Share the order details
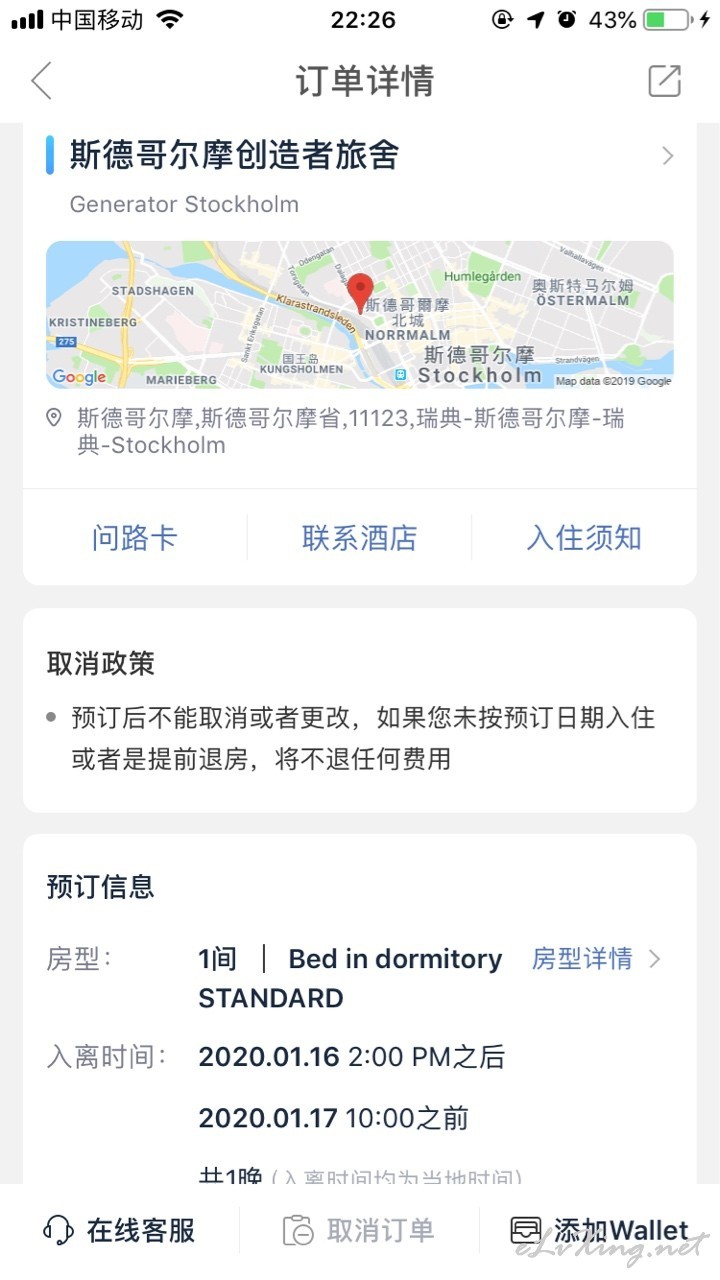This screenshot has height=1280, width=720. click(x=664, y=81)
